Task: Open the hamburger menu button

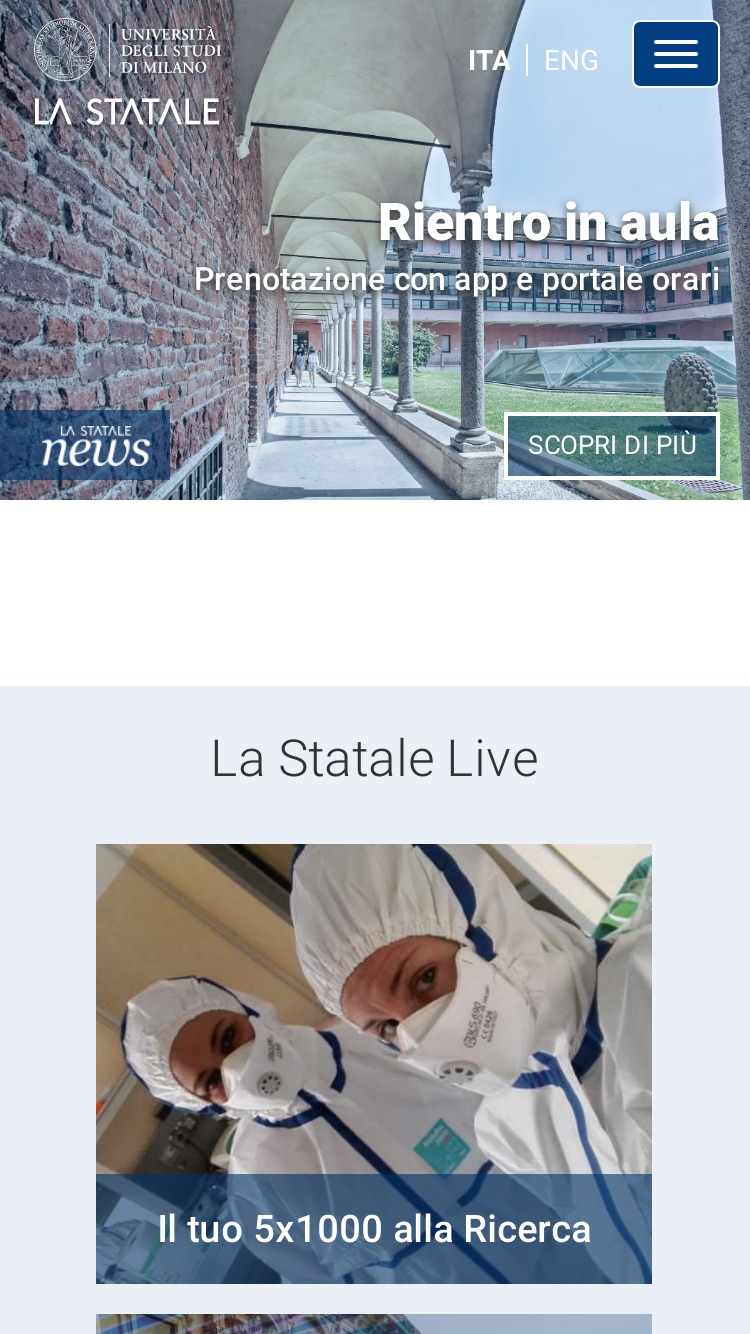Action: click(x=676, y=54)
